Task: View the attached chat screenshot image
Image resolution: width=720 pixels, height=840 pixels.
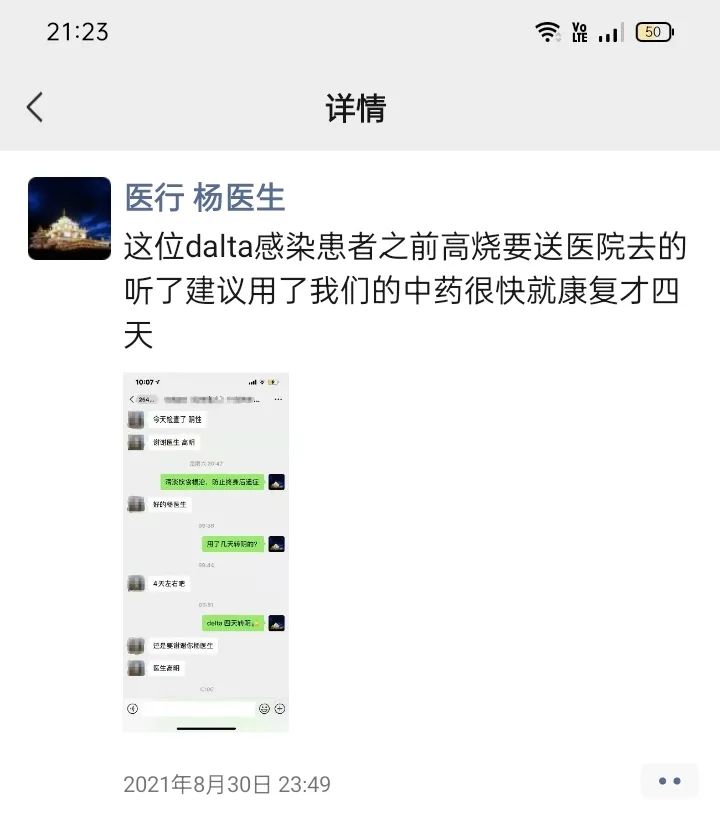Action: click(x=205, y=552)
